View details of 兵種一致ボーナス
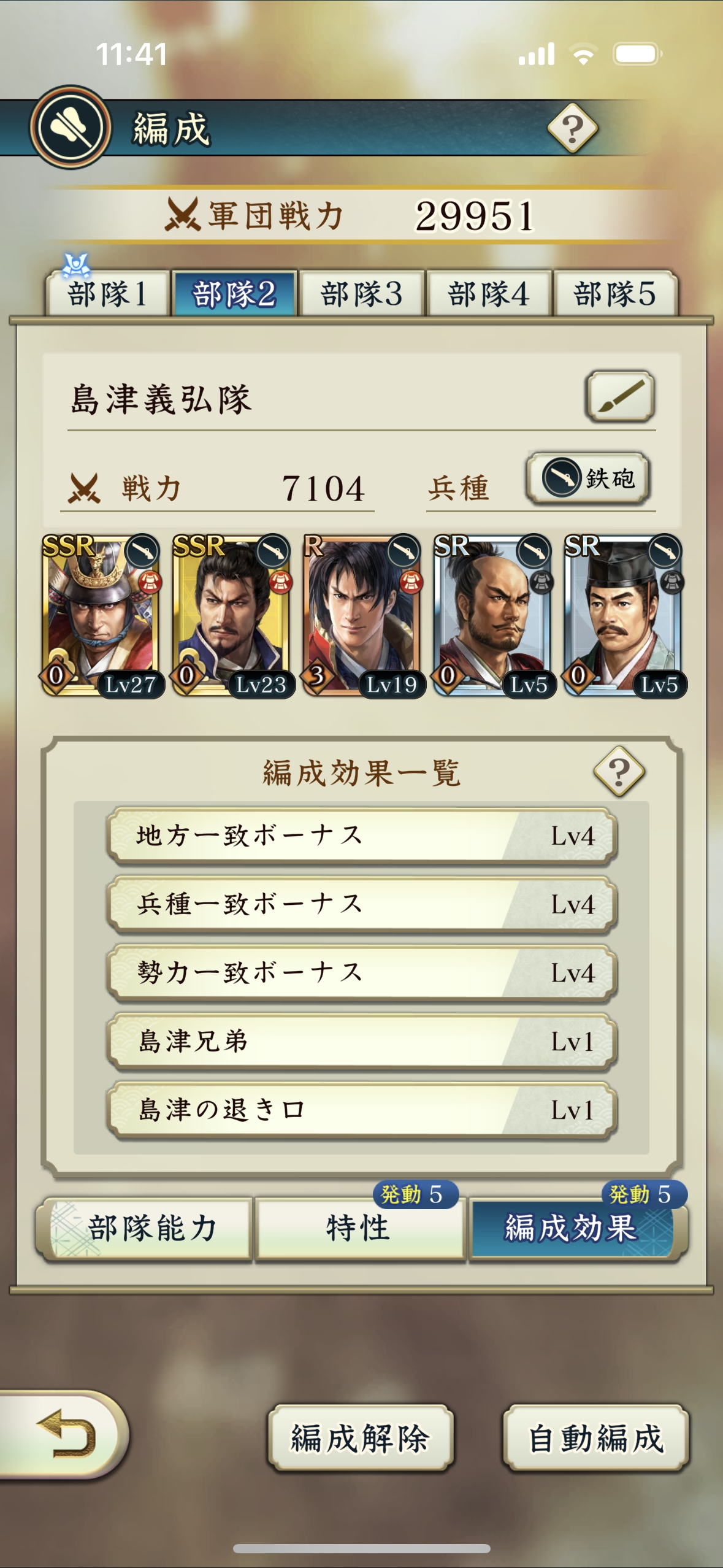 (x=362, y=904)
